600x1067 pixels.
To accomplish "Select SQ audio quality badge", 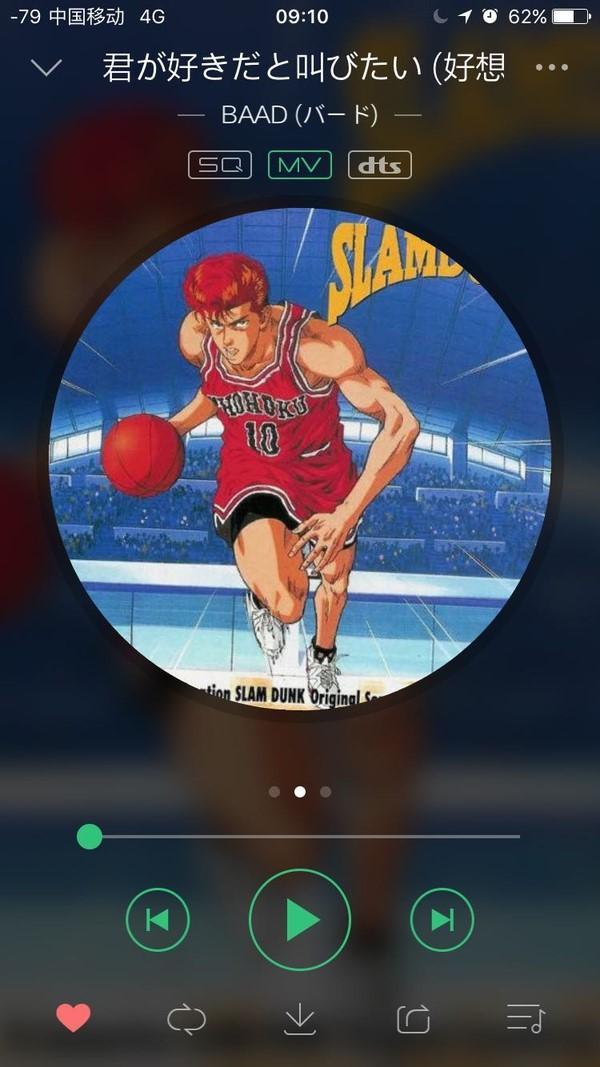I will pos(220,165).
